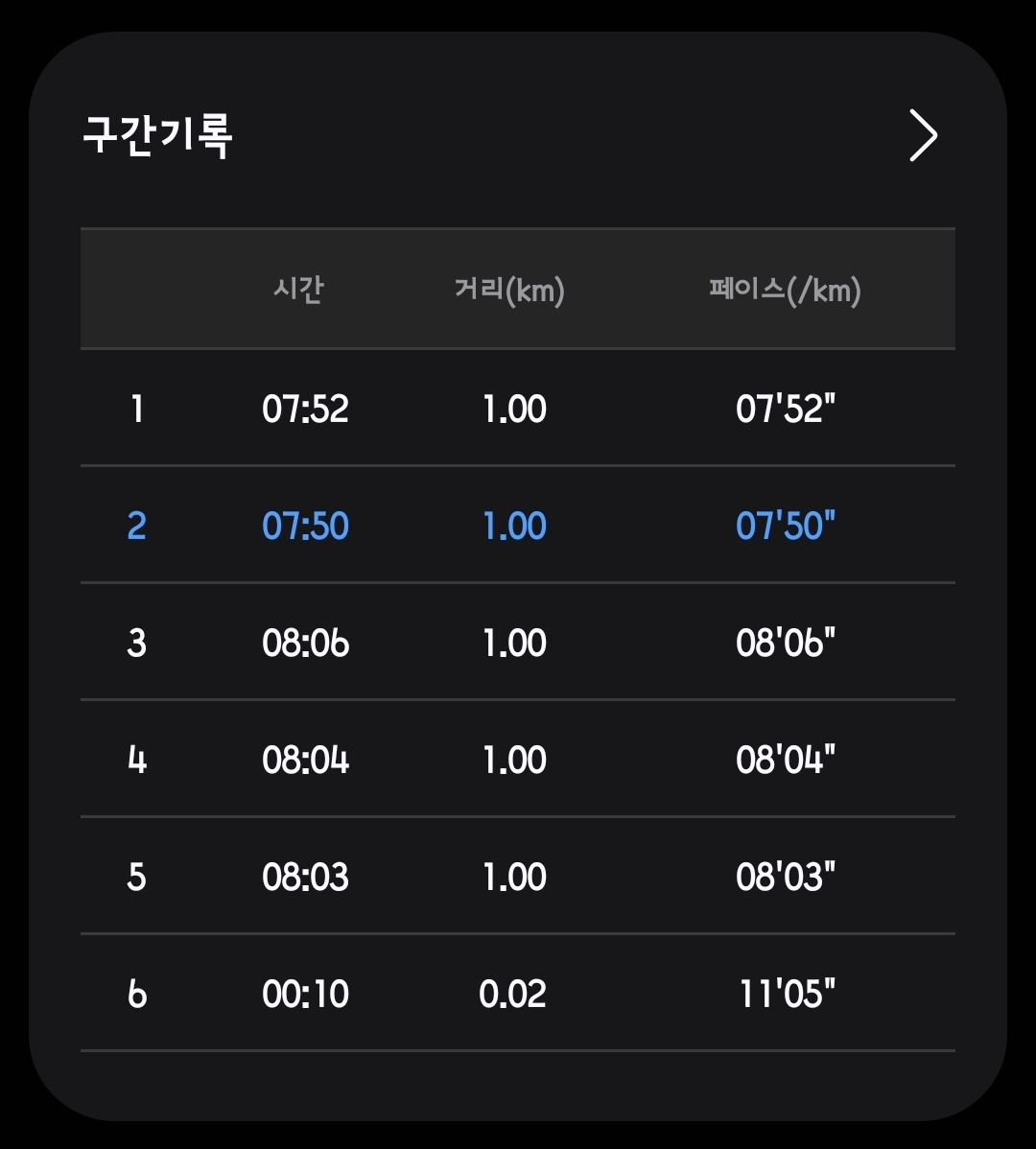Viewport: 1036px width, 1149px height.
Task: Tap the 11'05" pace value in lap 6
Action: [787, 993]
